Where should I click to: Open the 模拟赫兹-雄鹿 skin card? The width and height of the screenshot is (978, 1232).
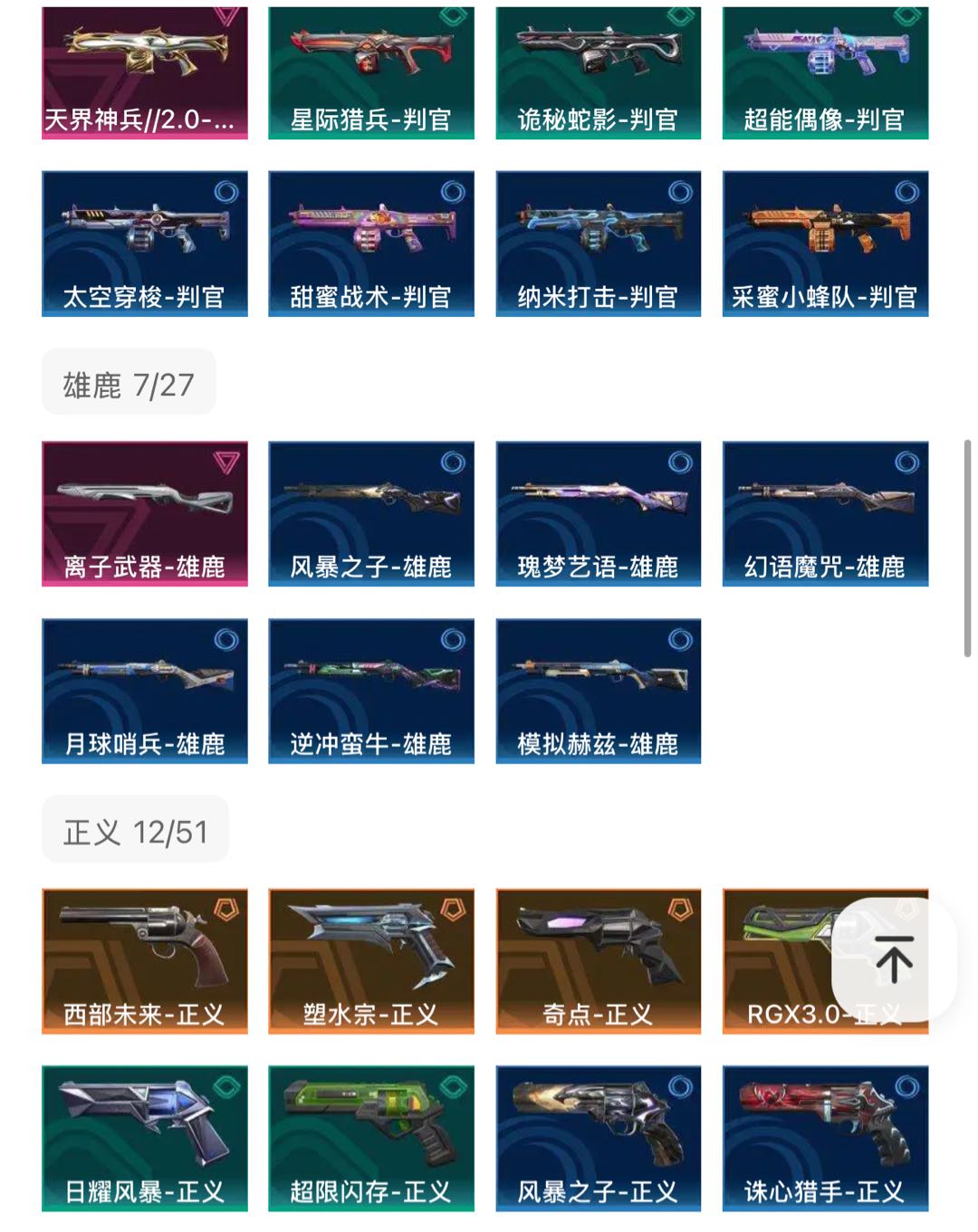click(x=599, y=691)
